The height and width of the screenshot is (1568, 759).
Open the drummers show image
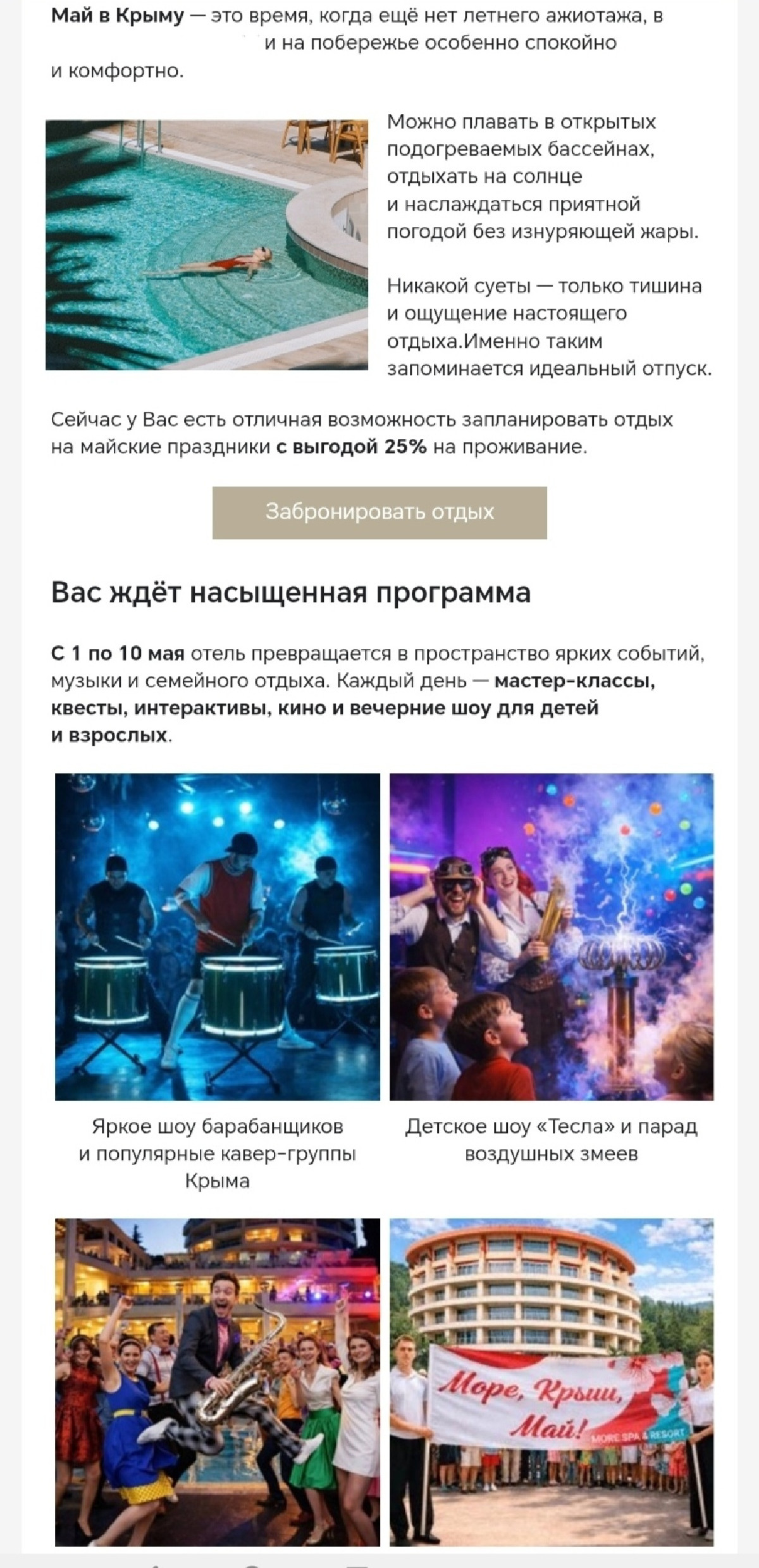(x=217, y=937)
